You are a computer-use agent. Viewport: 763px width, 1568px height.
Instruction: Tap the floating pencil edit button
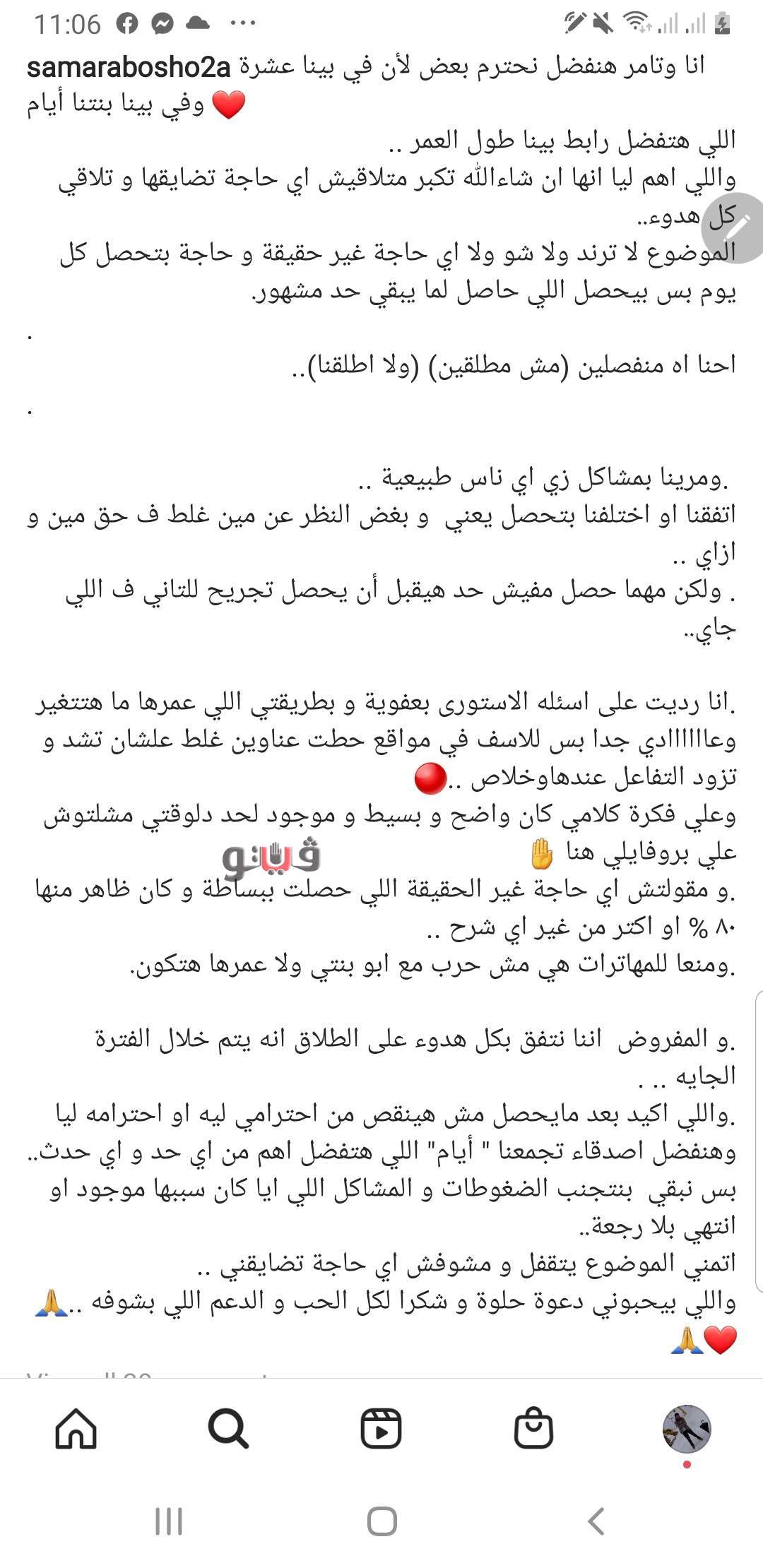pyautogui.click(x=735, y=227)
